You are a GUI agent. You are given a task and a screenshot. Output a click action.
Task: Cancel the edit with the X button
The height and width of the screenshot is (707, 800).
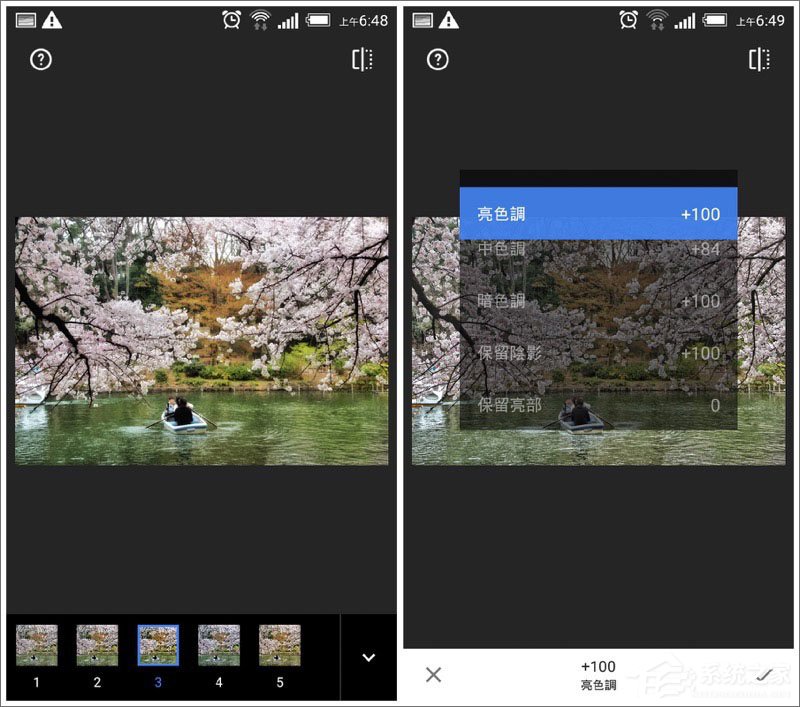pos(433,675)
